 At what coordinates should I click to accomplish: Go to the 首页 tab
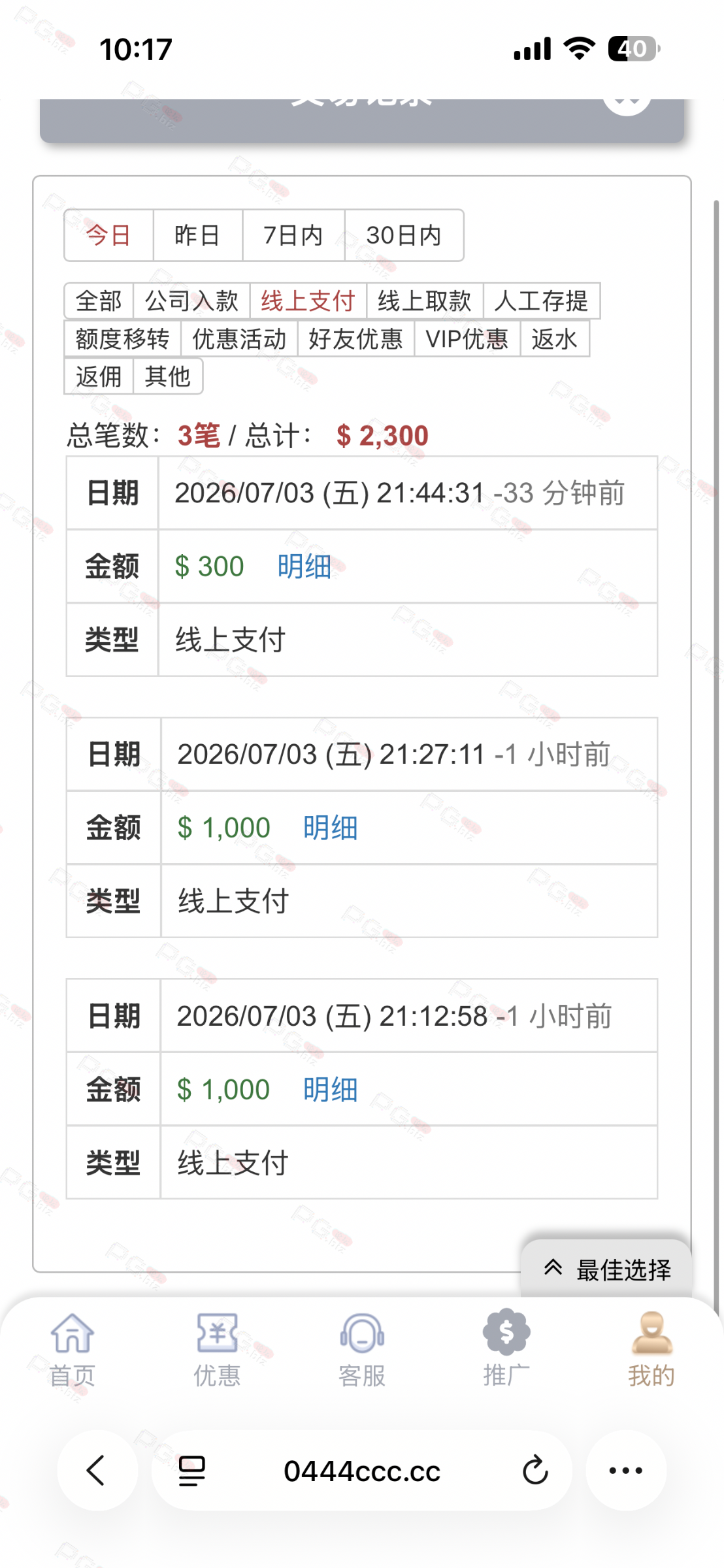coord(73,1350)
